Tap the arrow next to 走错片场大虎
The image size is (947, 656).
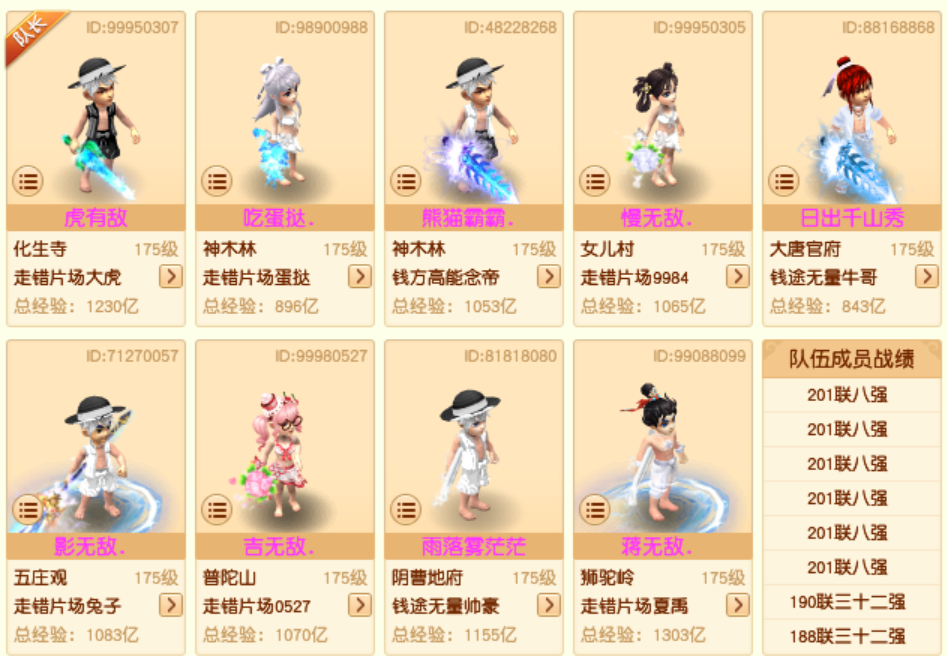coord(171,276)
